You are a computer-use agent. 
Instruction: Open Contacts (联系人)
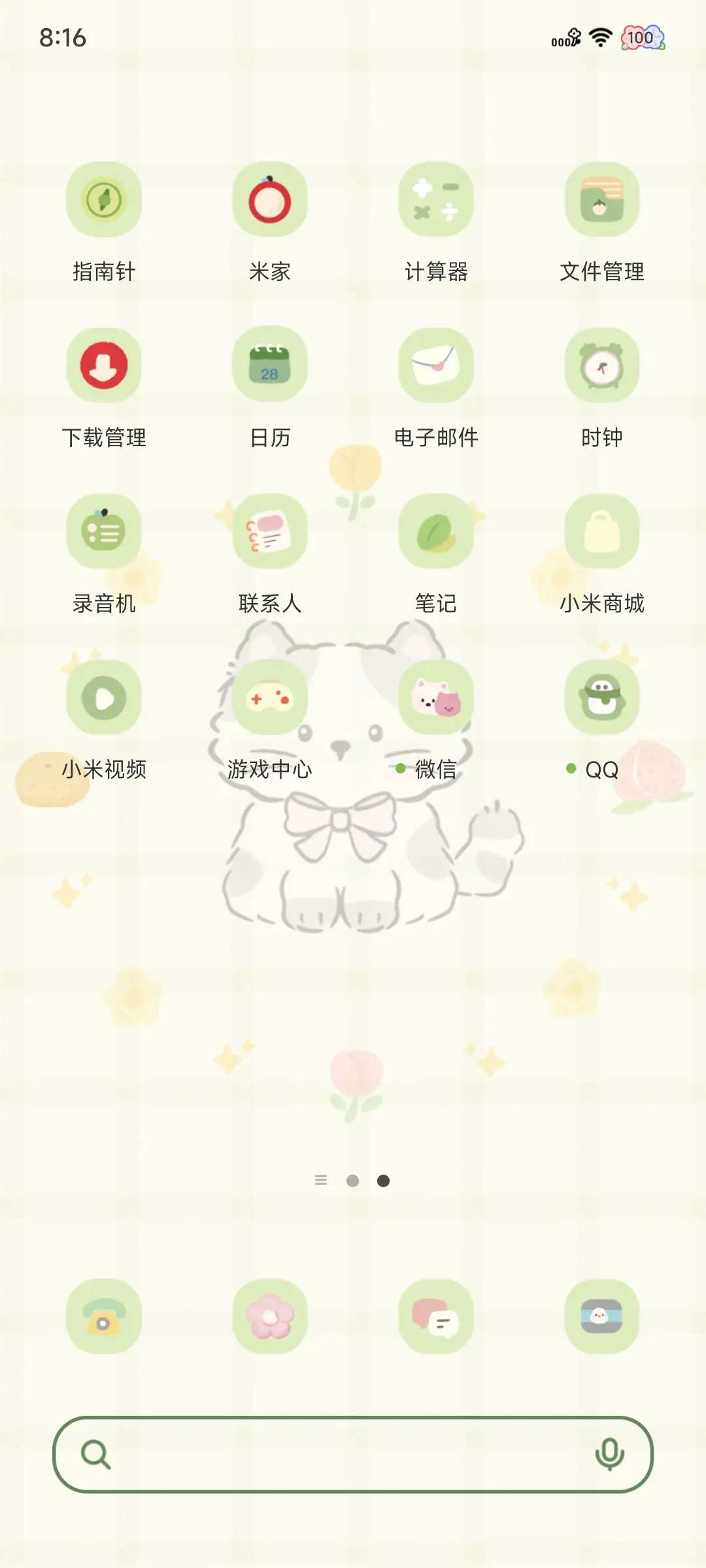pos(269,531)
